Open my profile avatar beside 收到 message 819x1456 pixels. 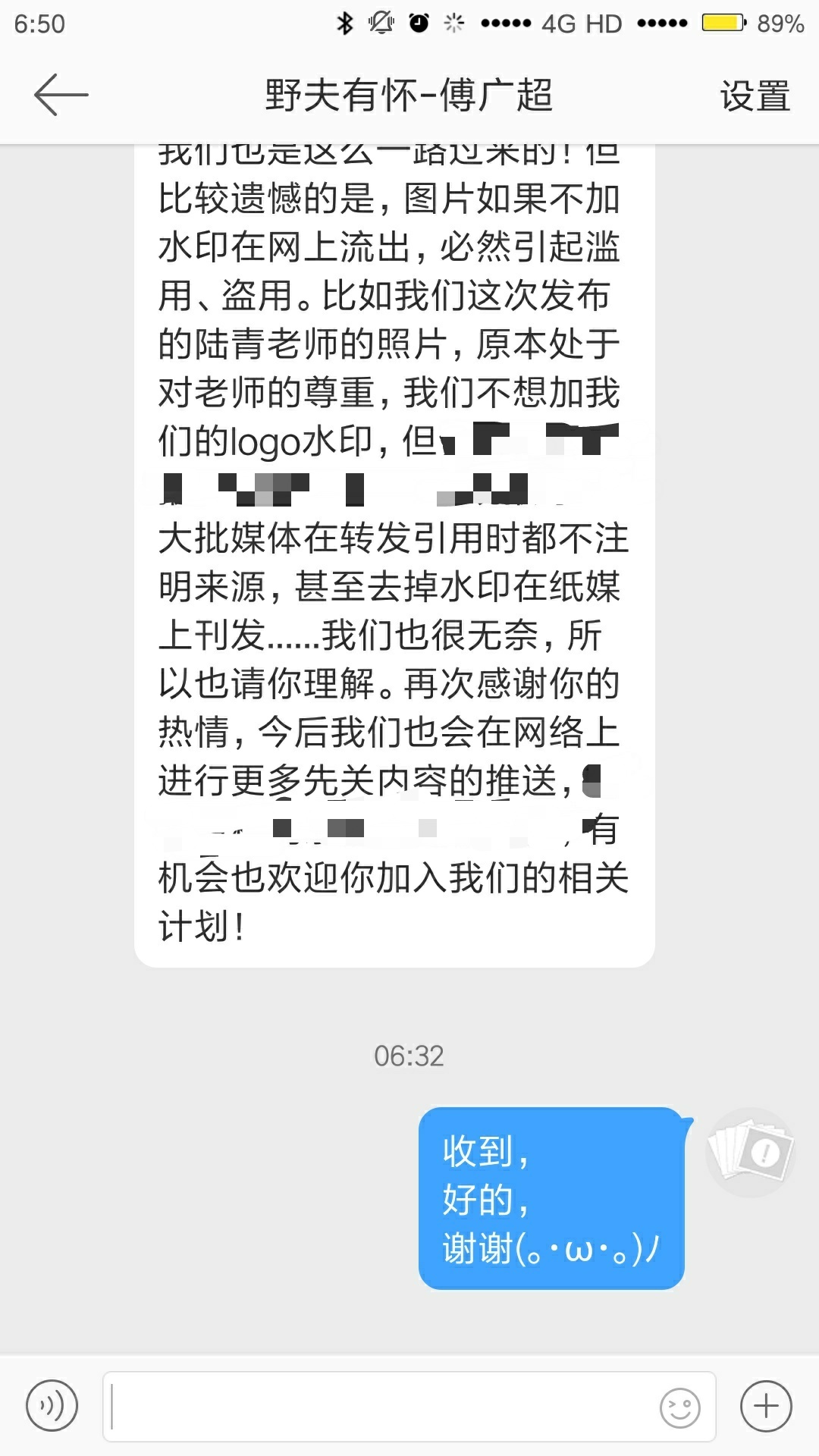pyautogui.click(x=749, y=1153)
